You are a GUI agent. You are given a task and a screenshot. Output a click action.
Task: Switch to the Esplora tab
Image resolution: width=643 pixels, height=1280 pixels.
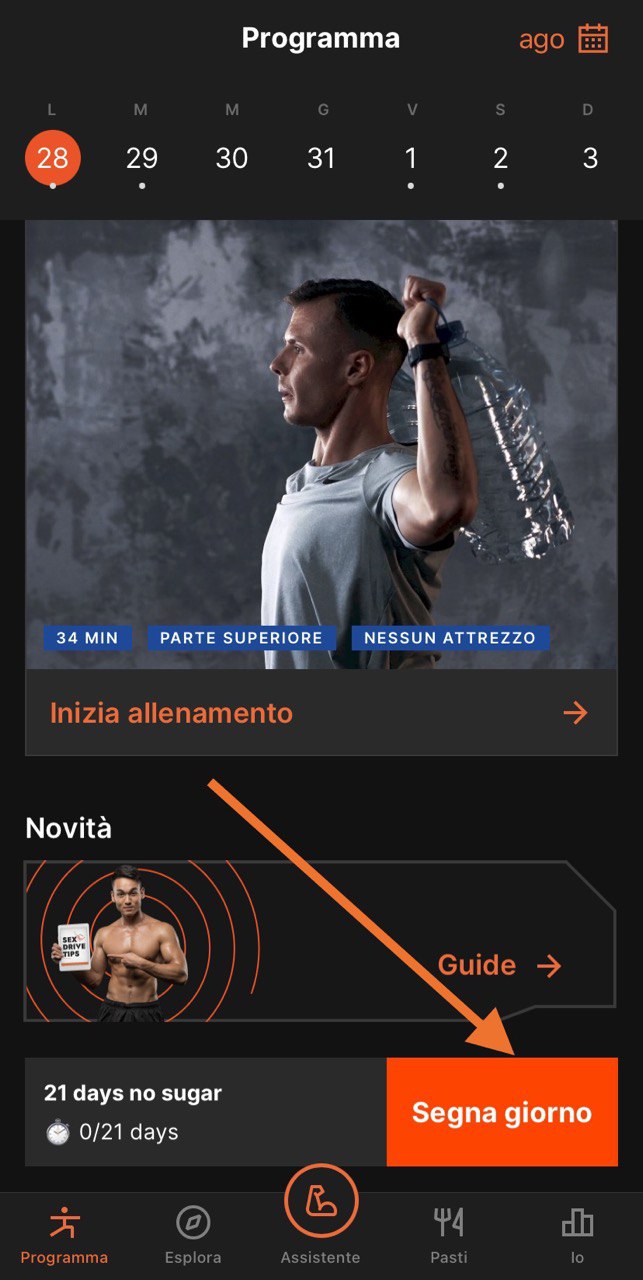193,1235
